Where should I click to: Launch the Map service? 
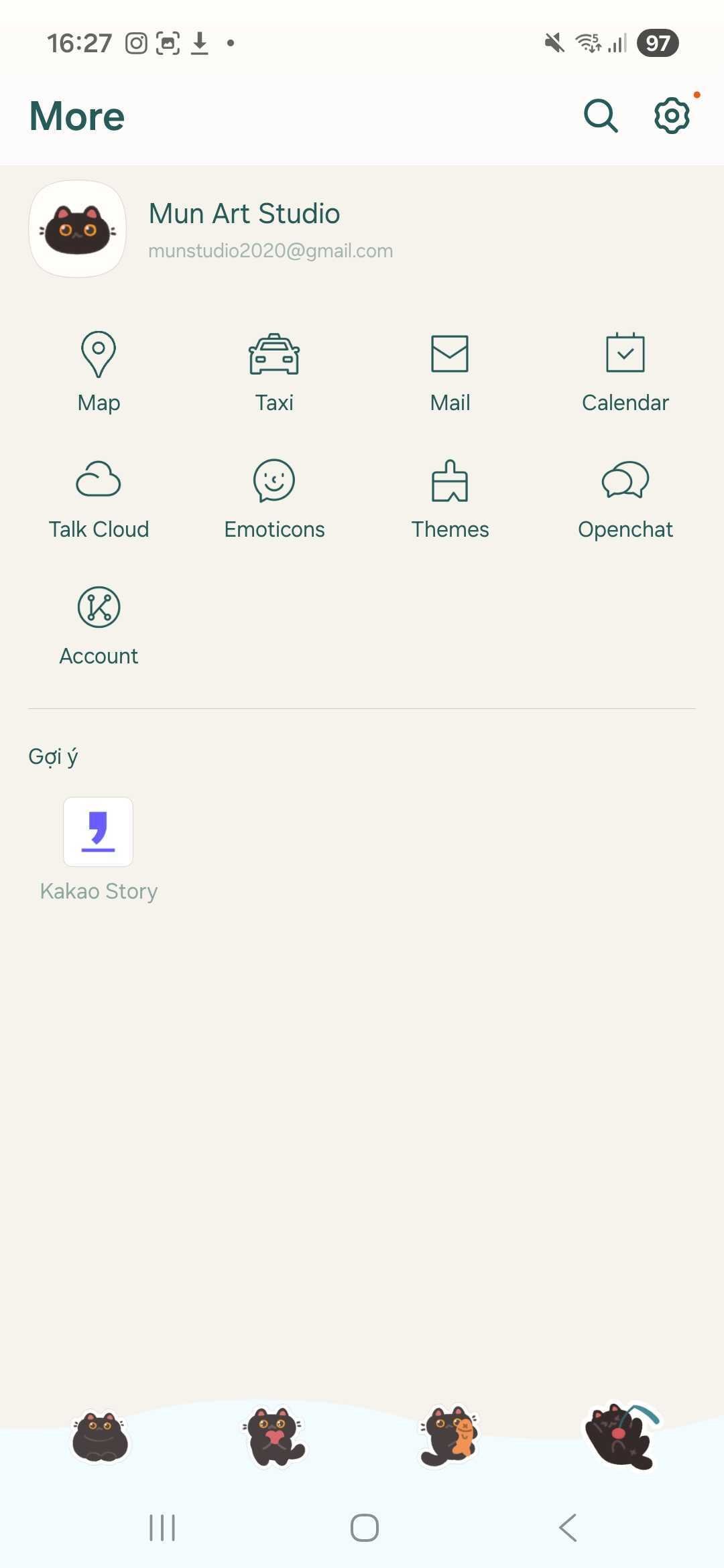(x=99, y=372)
